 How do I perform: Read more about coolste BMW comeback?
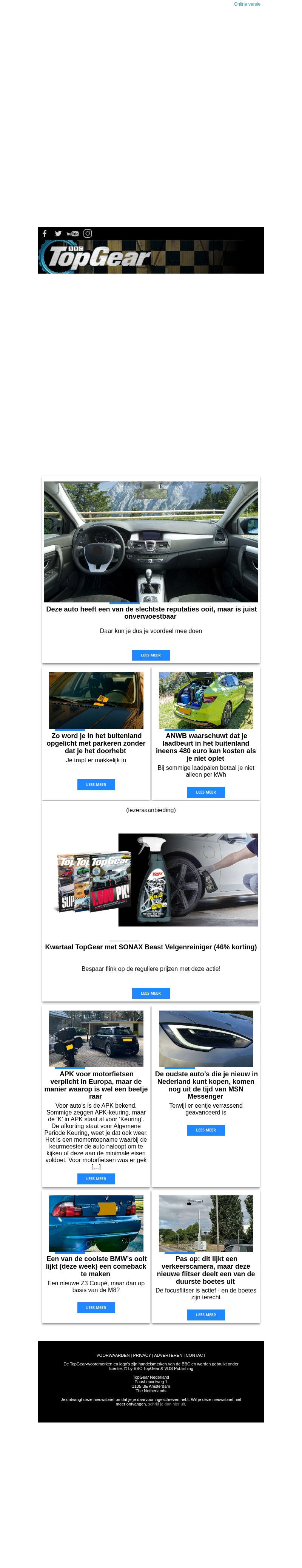coord(96,1308)
